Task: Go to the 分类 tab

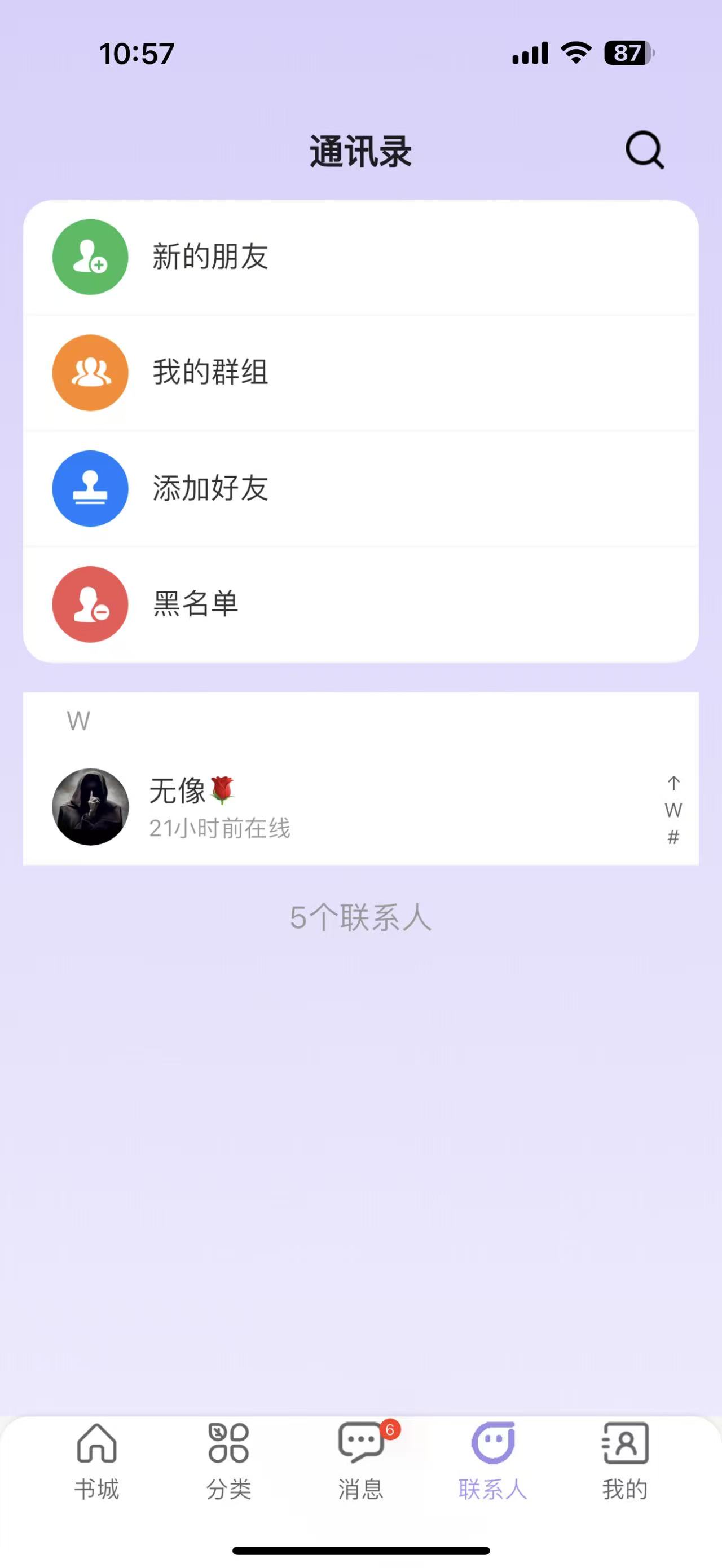Action: click(229, 1461)
